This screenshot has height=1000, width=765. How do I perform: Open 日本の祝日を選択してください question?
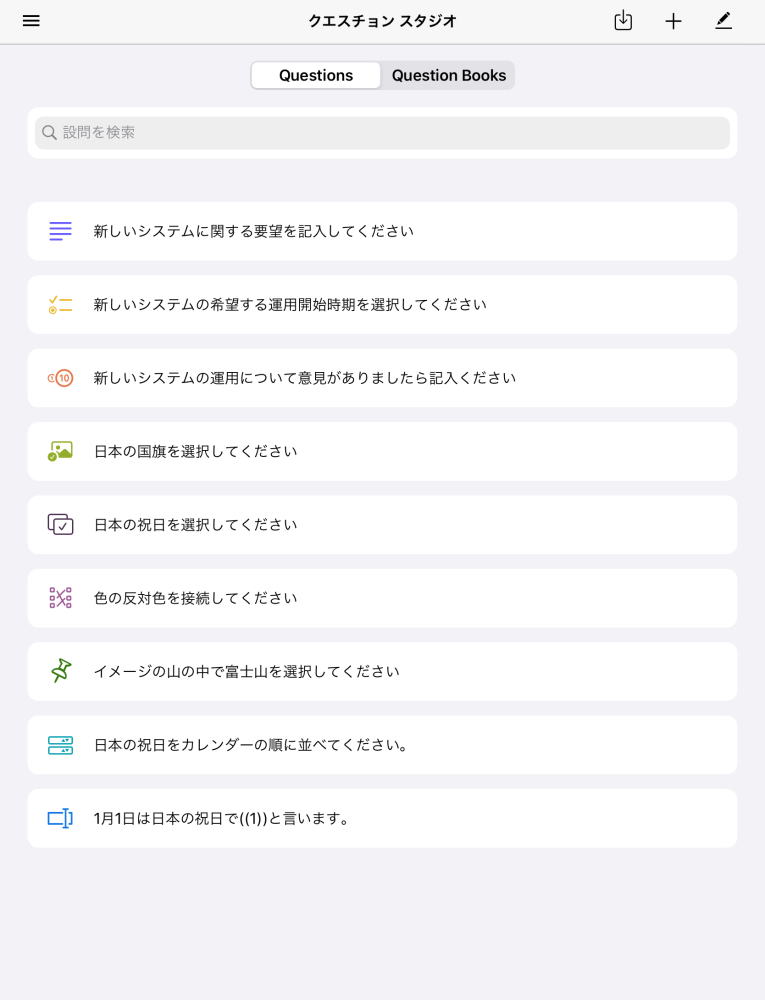pos(382,525)
